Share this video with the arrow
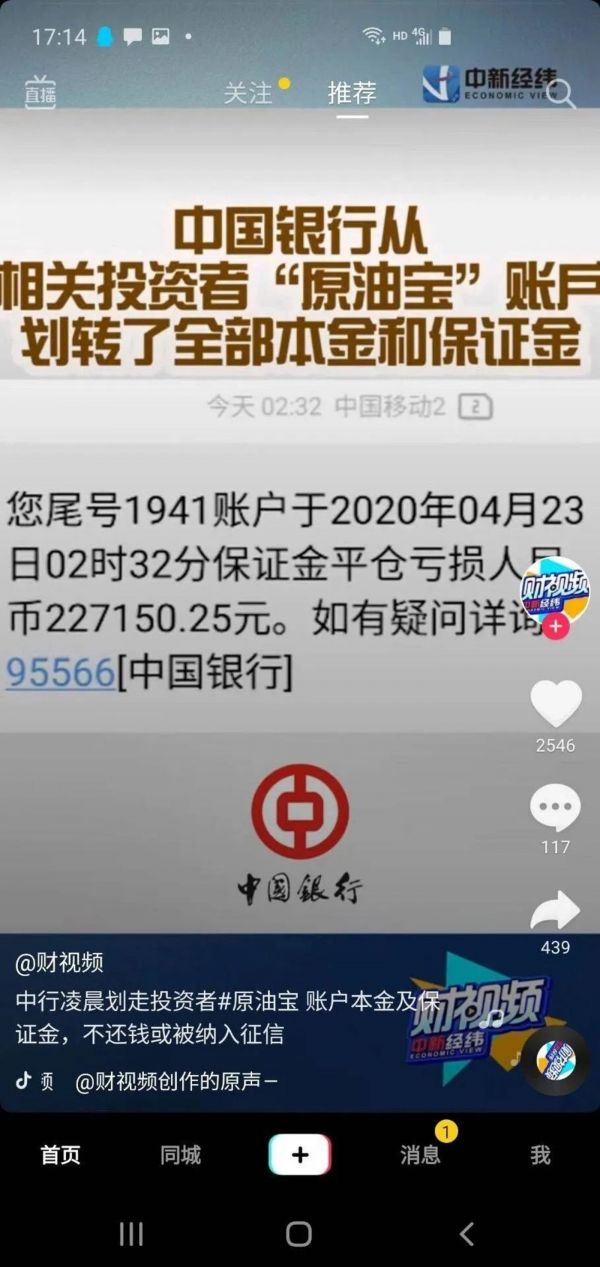 (555, 911)
